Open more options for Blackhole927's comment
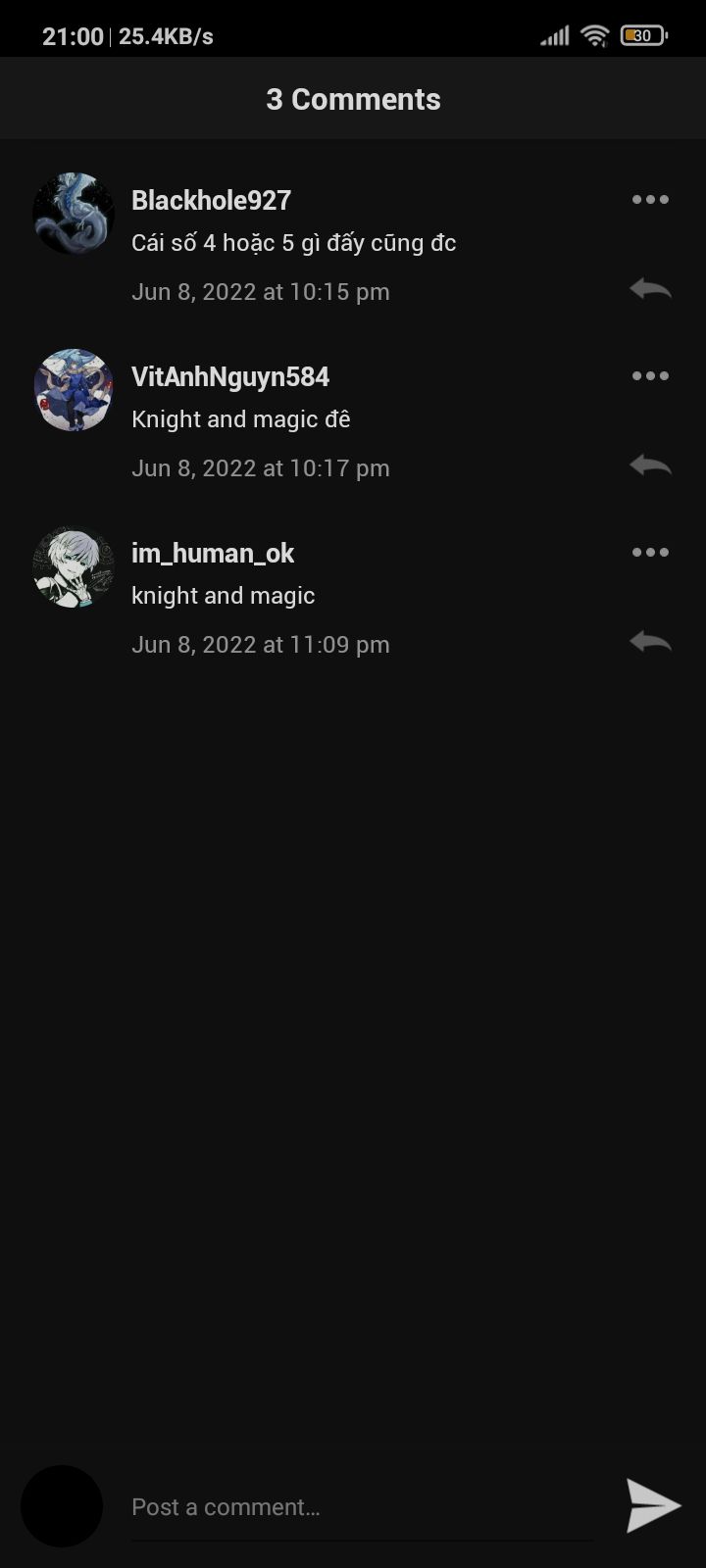This screenshot has width=706, height=1568. pos(650,200)
